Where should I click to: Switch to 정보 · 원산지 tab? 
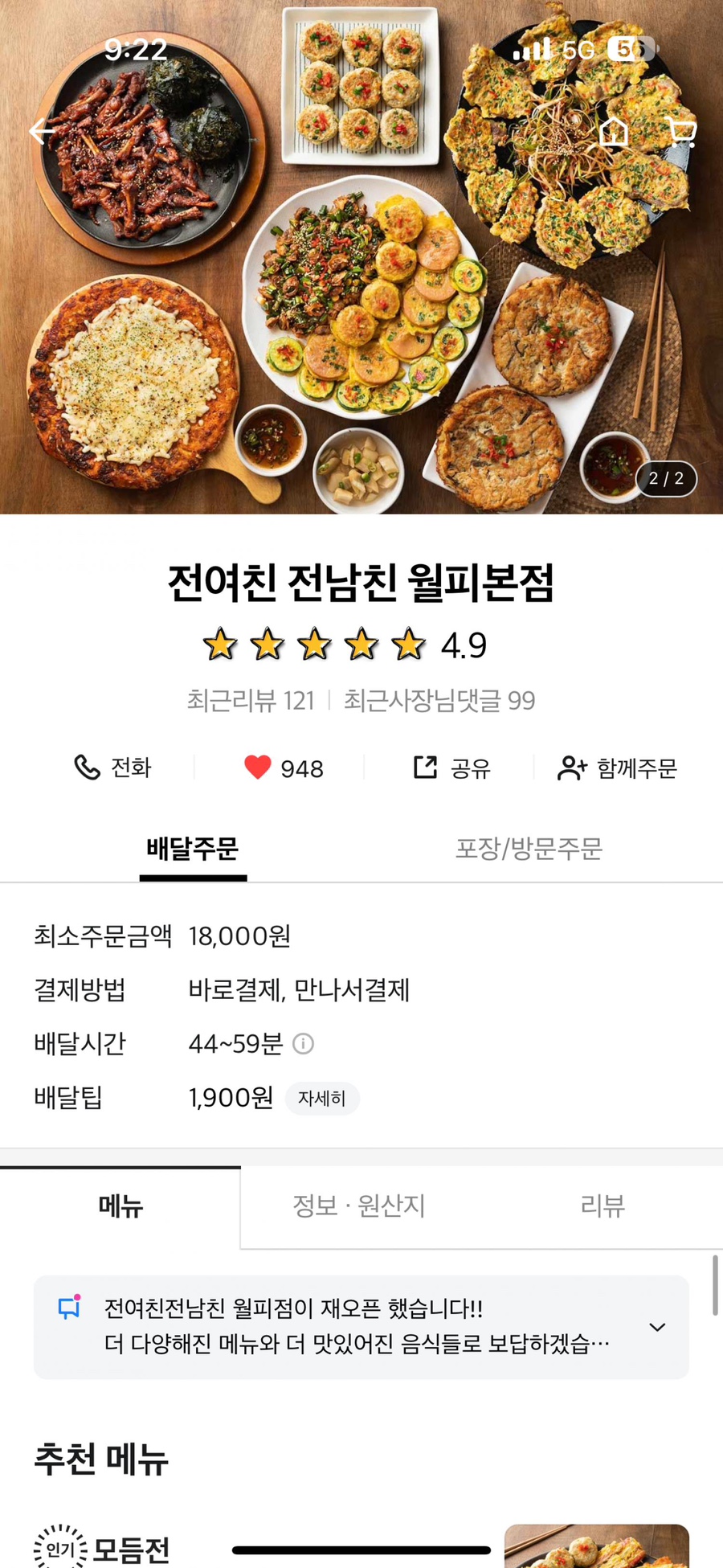[358, 1206]
